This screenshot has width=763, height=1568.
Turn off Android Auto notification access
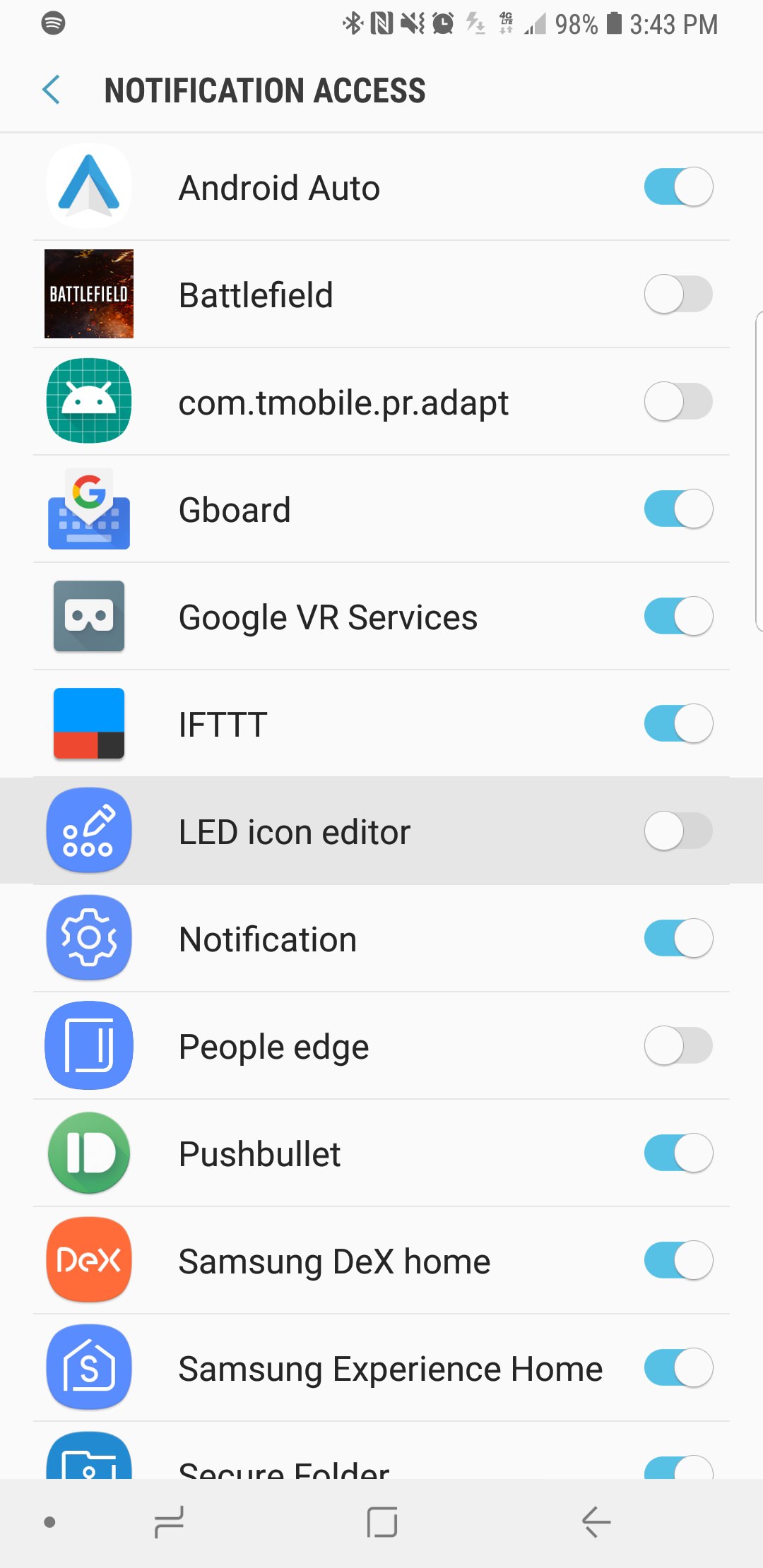(x=678, y=186)
